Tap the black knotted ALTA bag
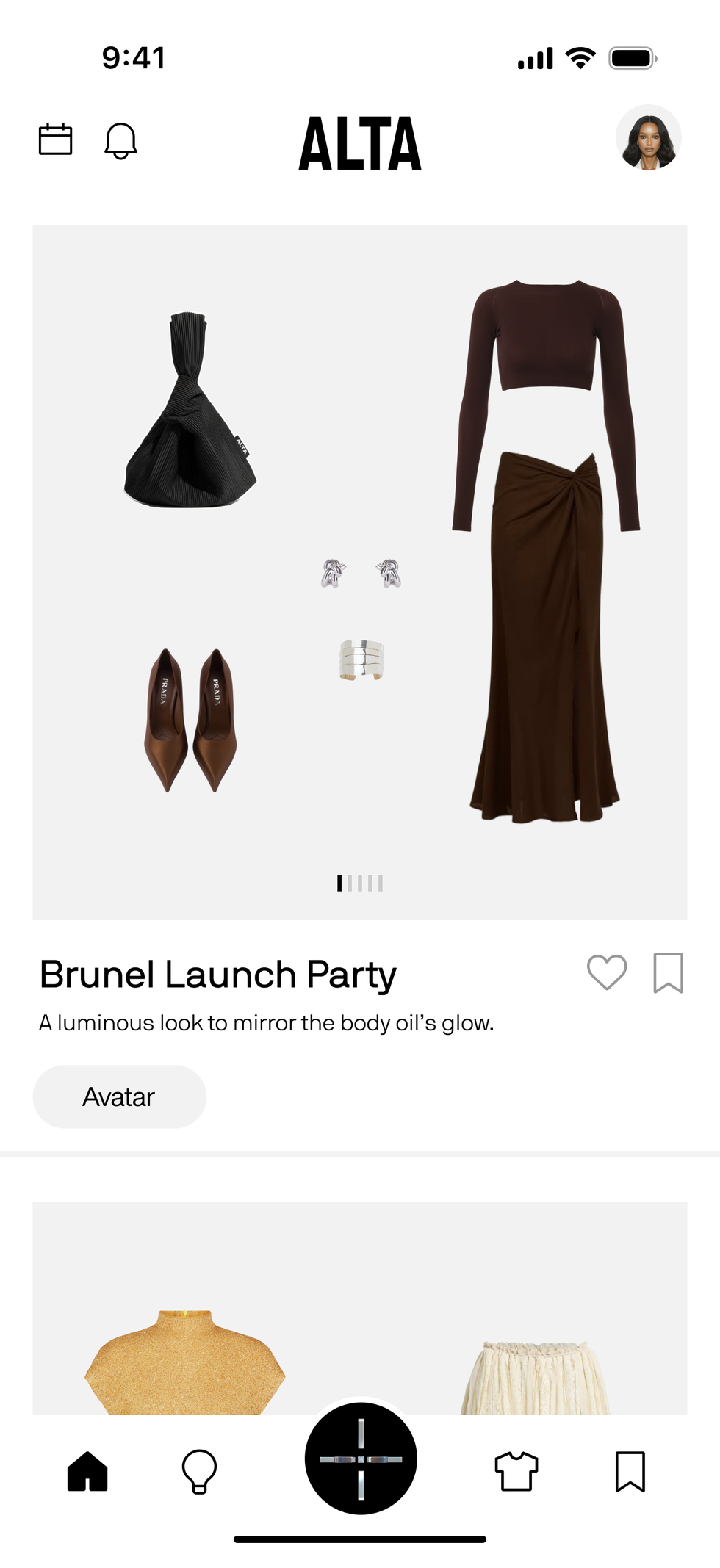This screenshot has width=720, height=1568. click(192, 411)
